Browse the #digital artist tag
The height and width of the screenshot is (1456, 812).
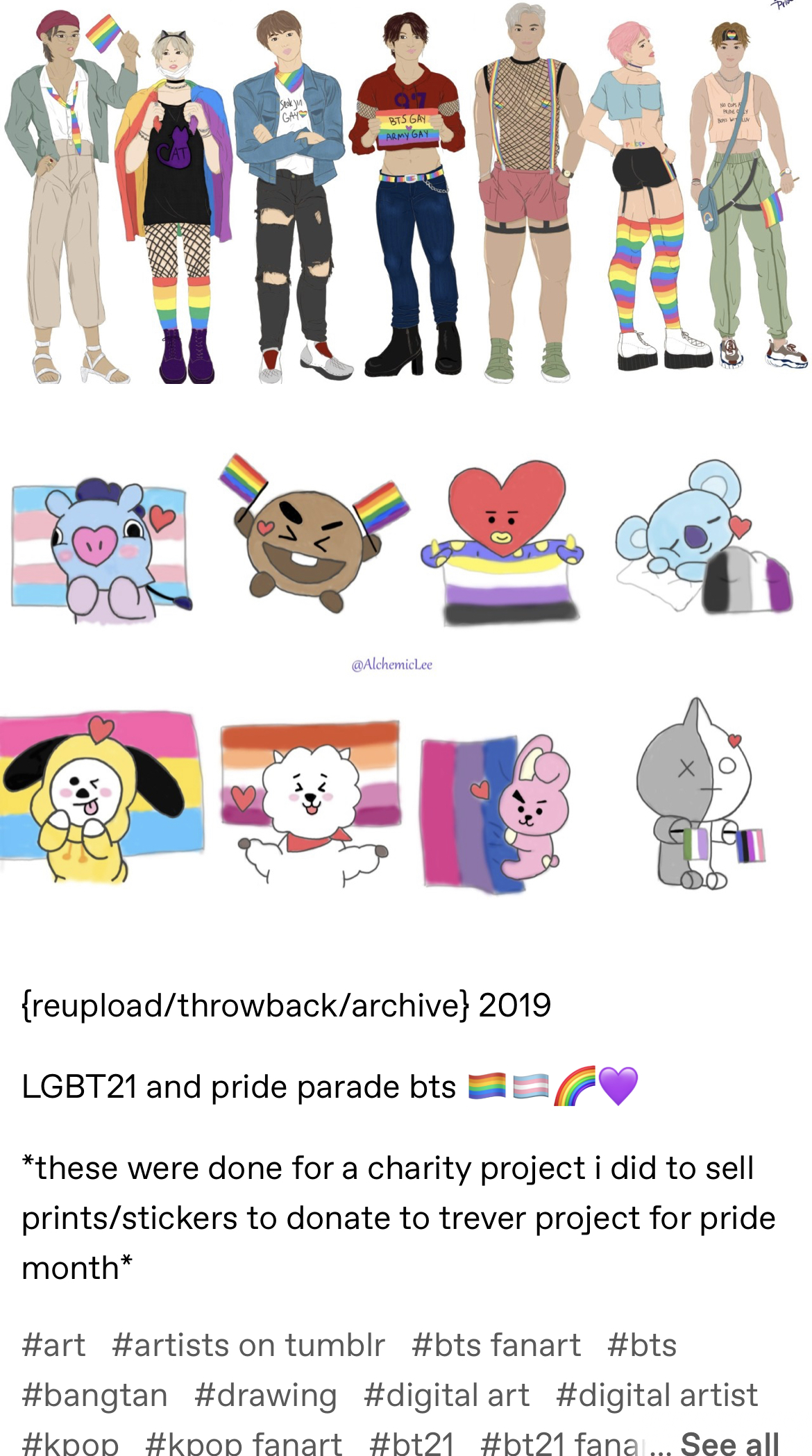[x=657, y=1396]
